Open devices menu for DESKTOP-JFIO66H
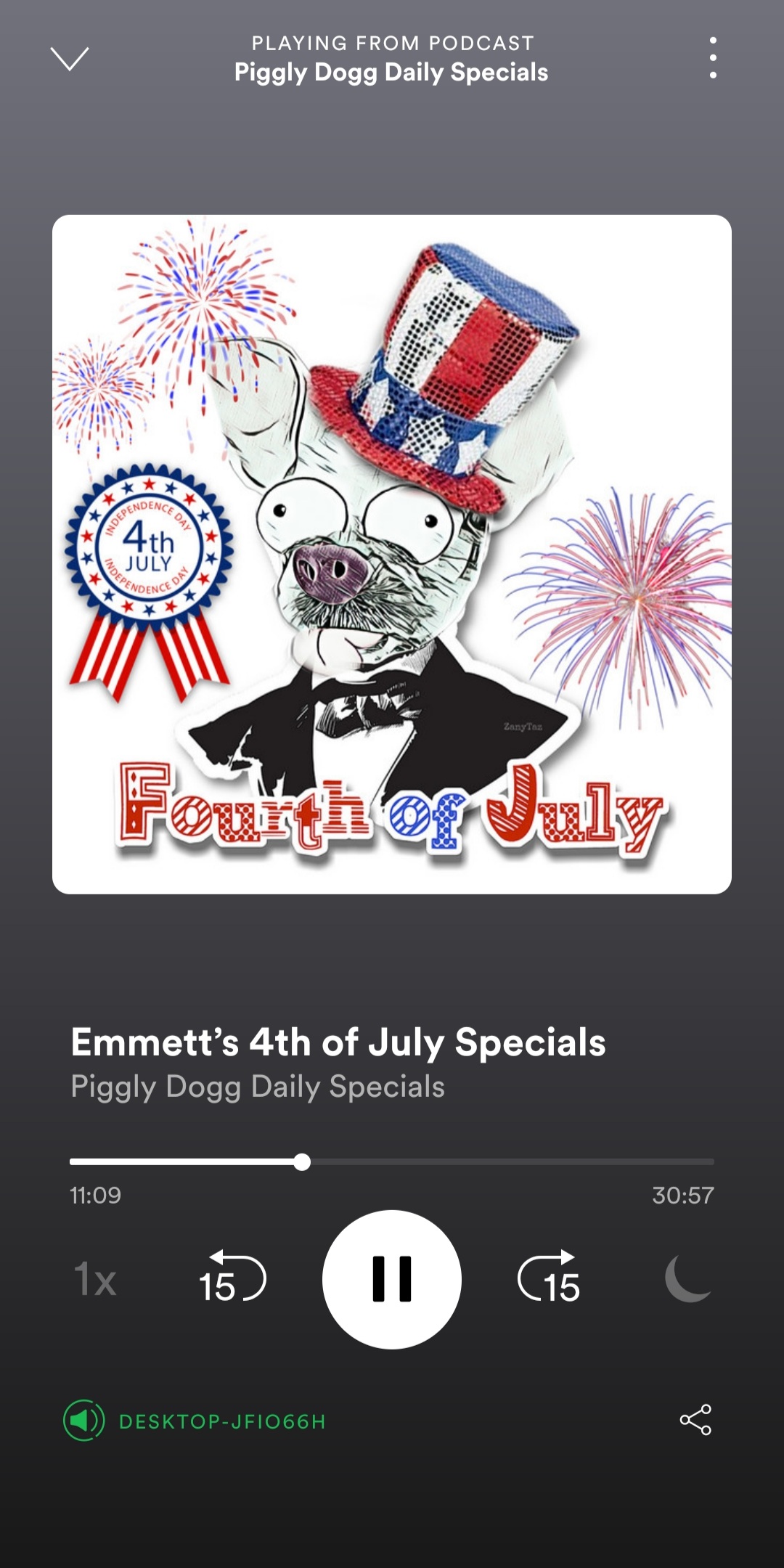This screenshot has height=1568, width=784. point(195,1421)
